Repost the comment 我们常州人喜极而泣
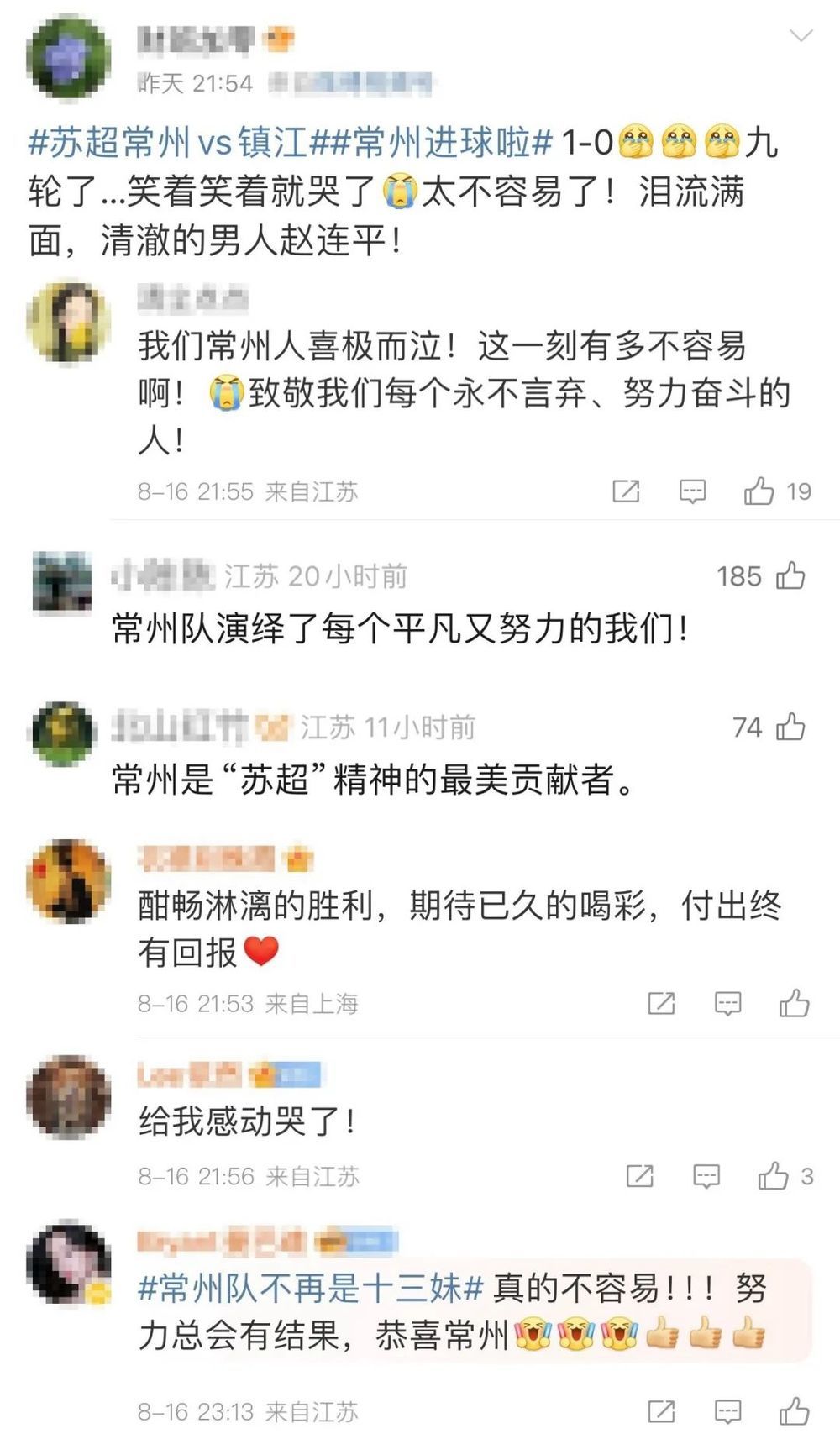This screenshot has height=1439, width=840. point(626,491)
